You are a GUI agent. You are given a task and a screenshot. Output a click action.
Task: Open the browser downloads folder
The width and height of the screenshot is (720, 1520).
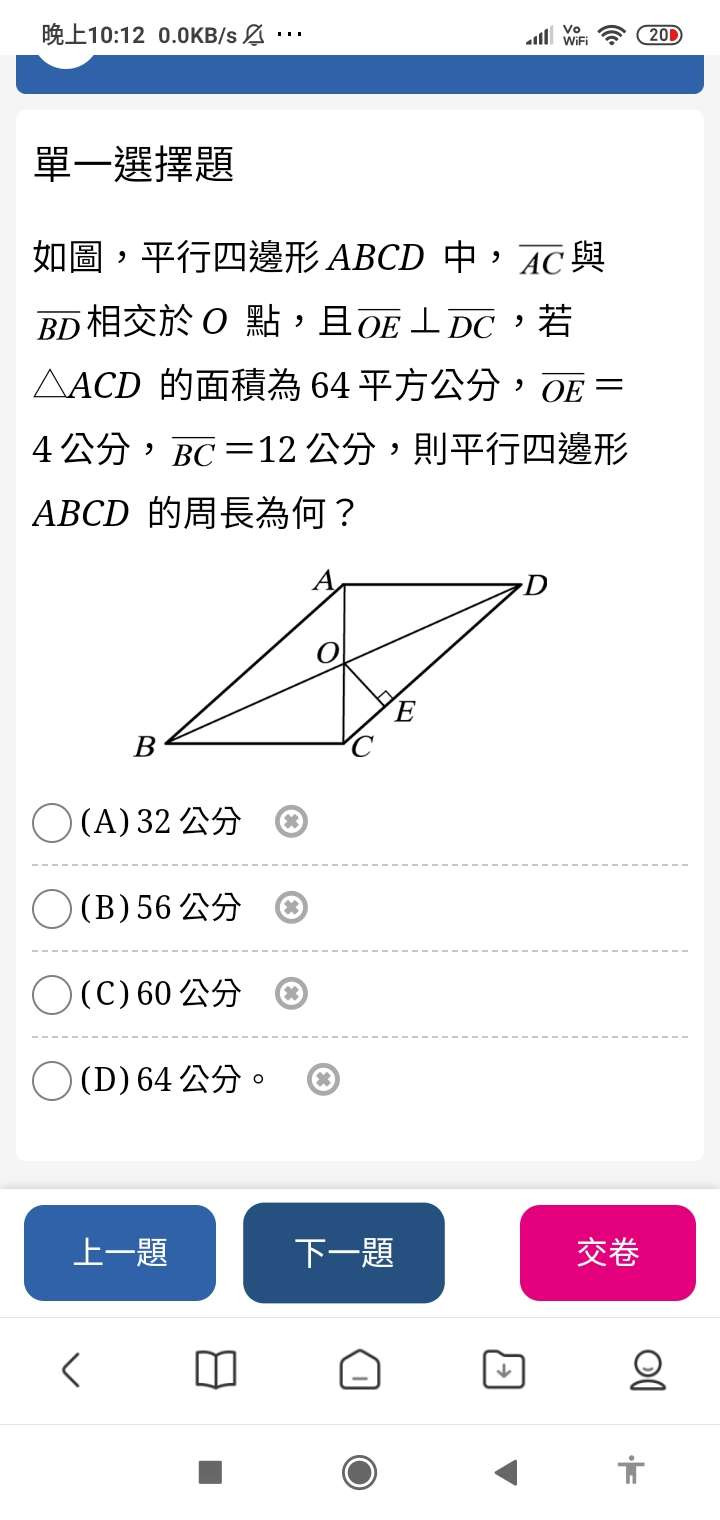504,1369
